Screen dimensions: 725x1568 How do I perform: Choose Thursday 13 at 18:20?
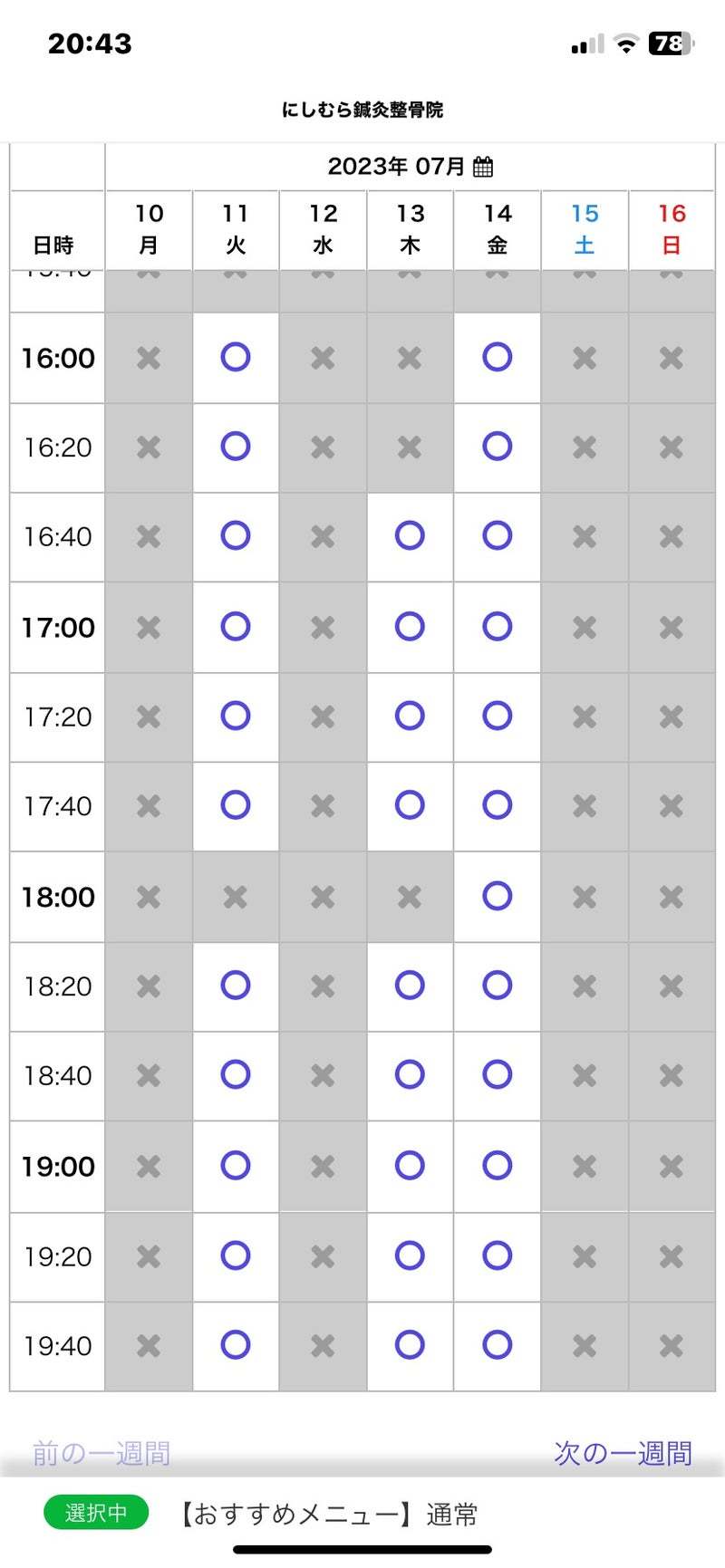(410, 985)
